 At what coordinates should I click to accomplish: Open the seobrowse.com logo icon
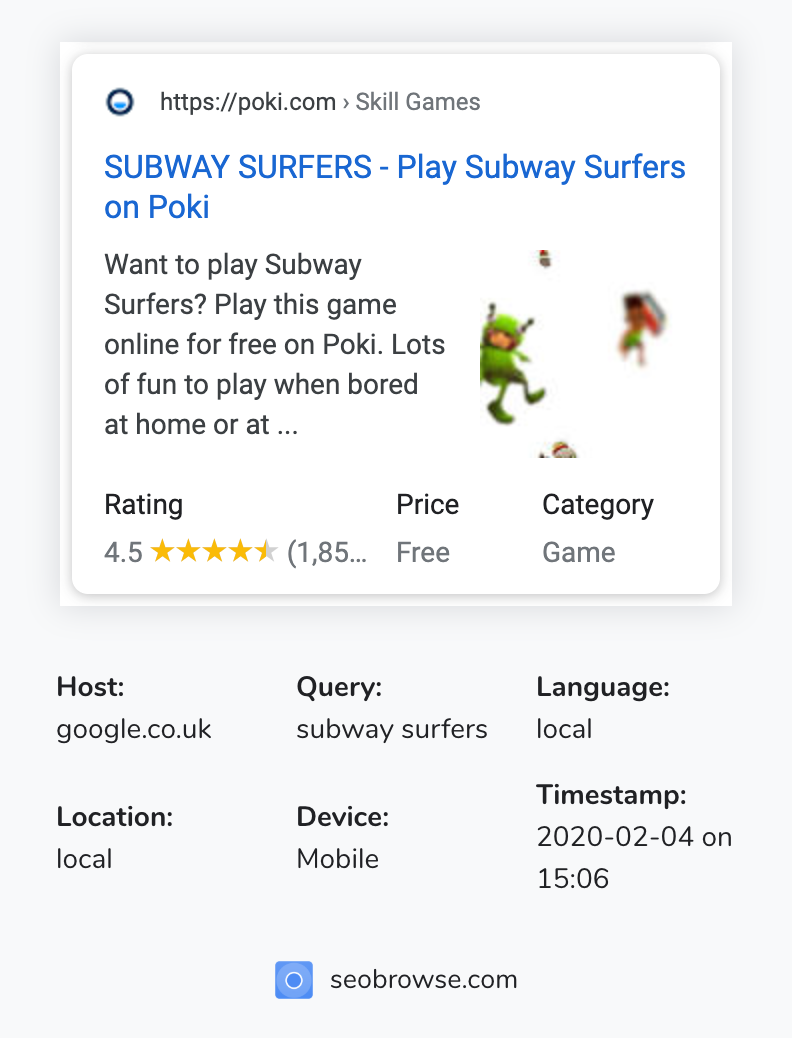click(293, 980)
